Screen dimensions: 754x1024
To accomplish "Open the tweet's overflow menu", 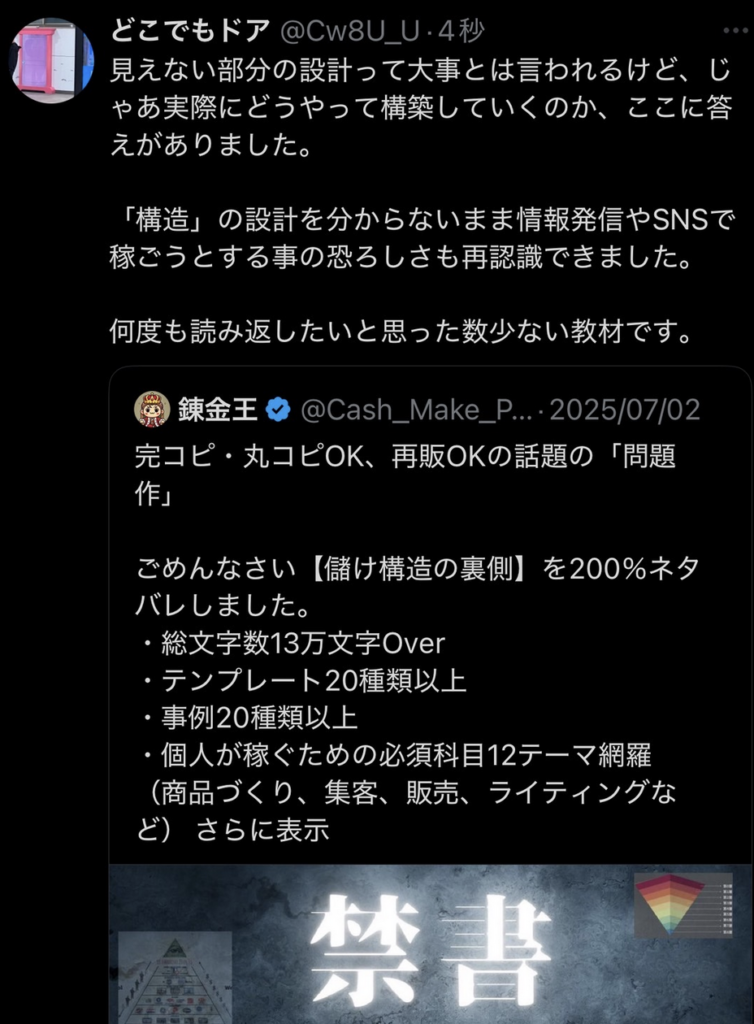I will 736,31.
